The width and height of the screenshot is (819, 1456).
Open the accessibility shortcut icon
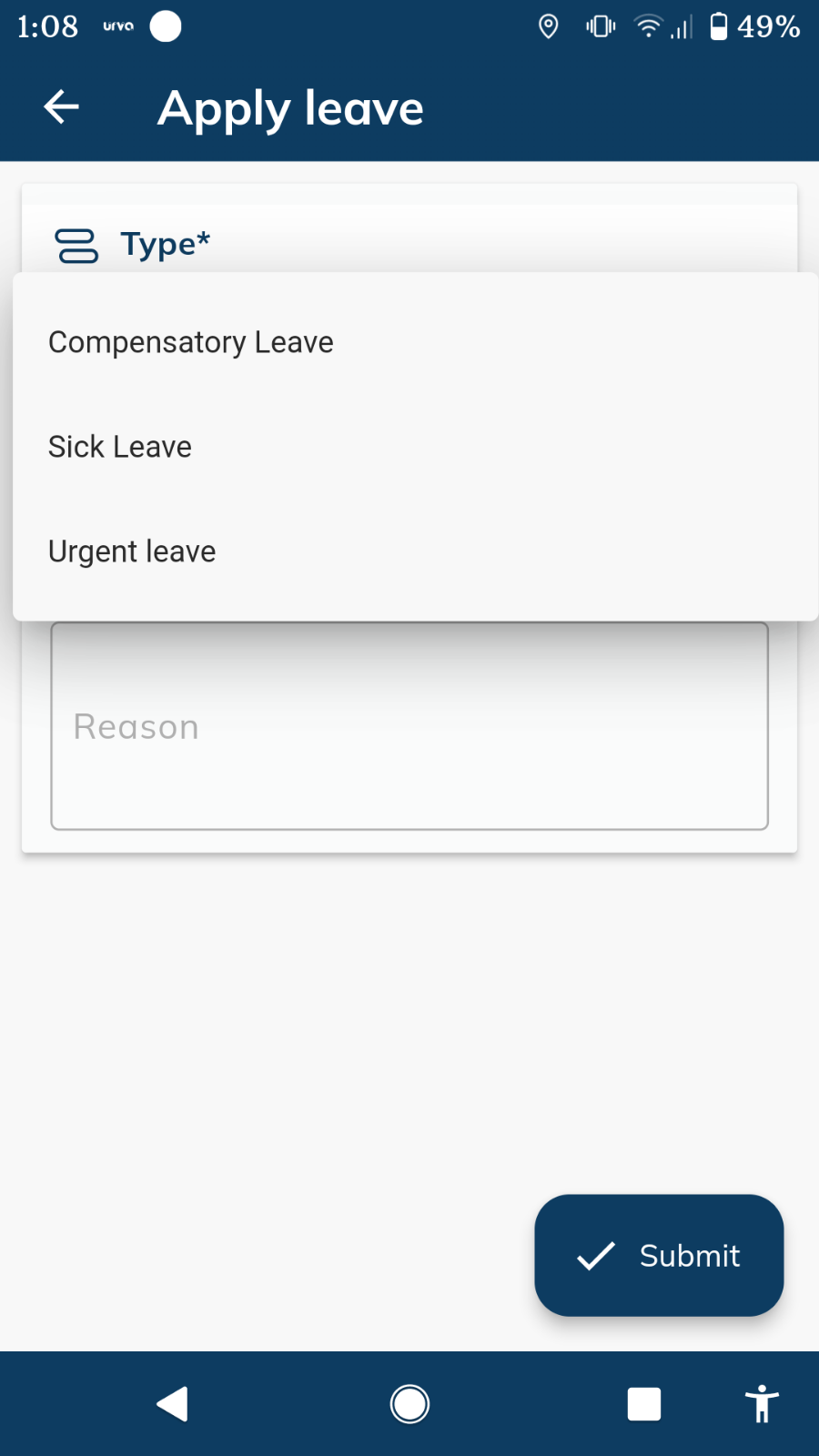tap(762, 1404)
